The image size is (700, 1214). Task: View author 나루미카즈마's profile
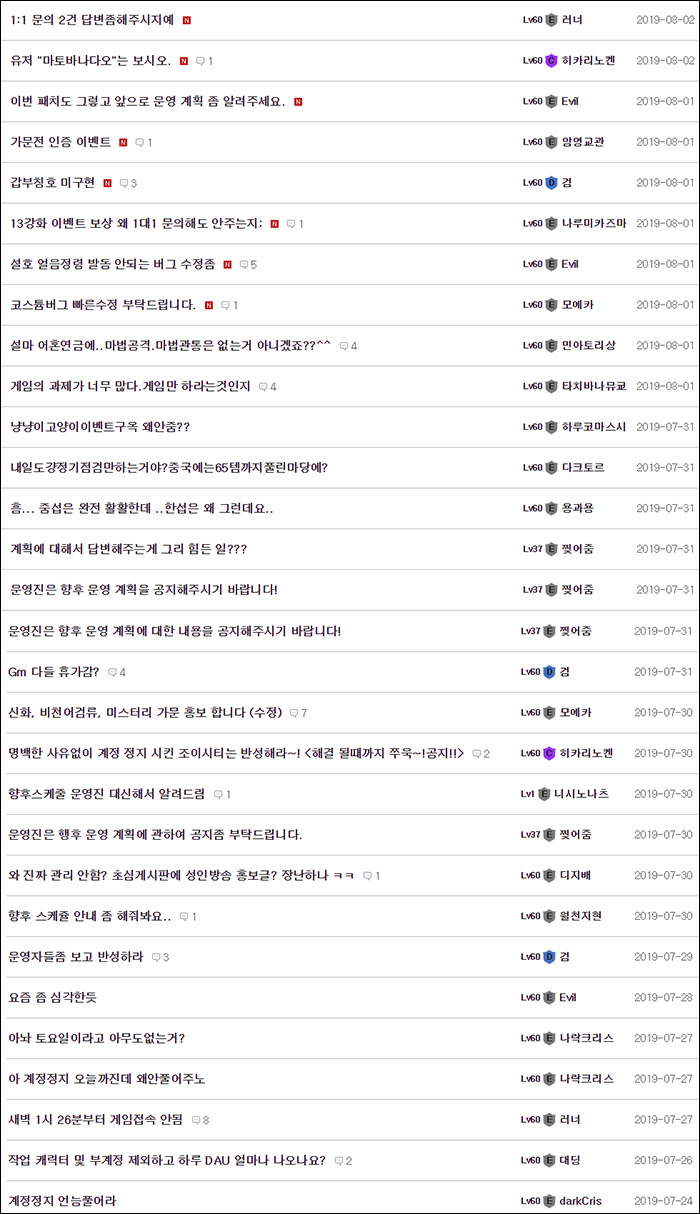point(594,223)
